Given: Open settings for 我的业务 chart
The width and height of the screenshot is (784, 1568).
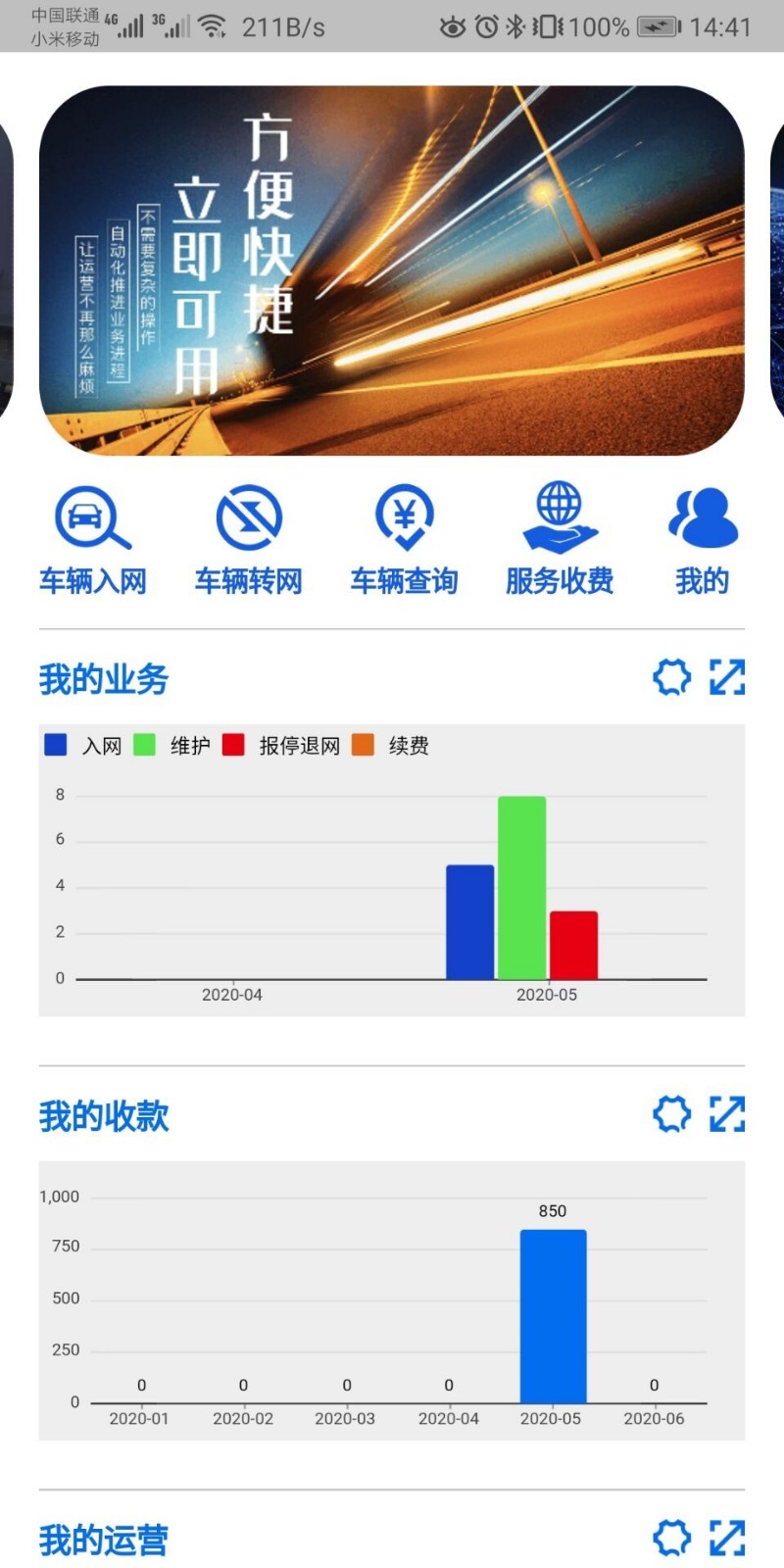Looking at the screenshot, I should [672, 677].
